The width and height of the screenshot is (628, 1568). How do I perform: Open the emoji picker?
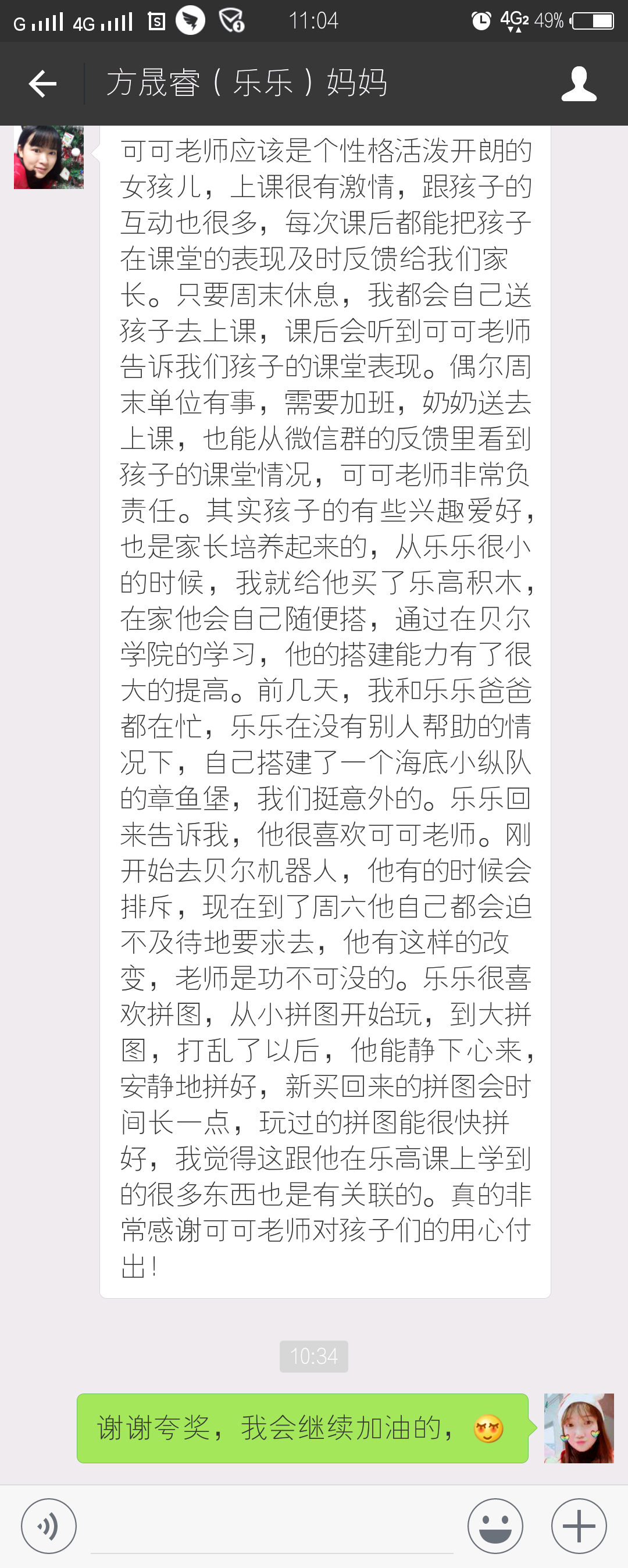(495, 1526)
